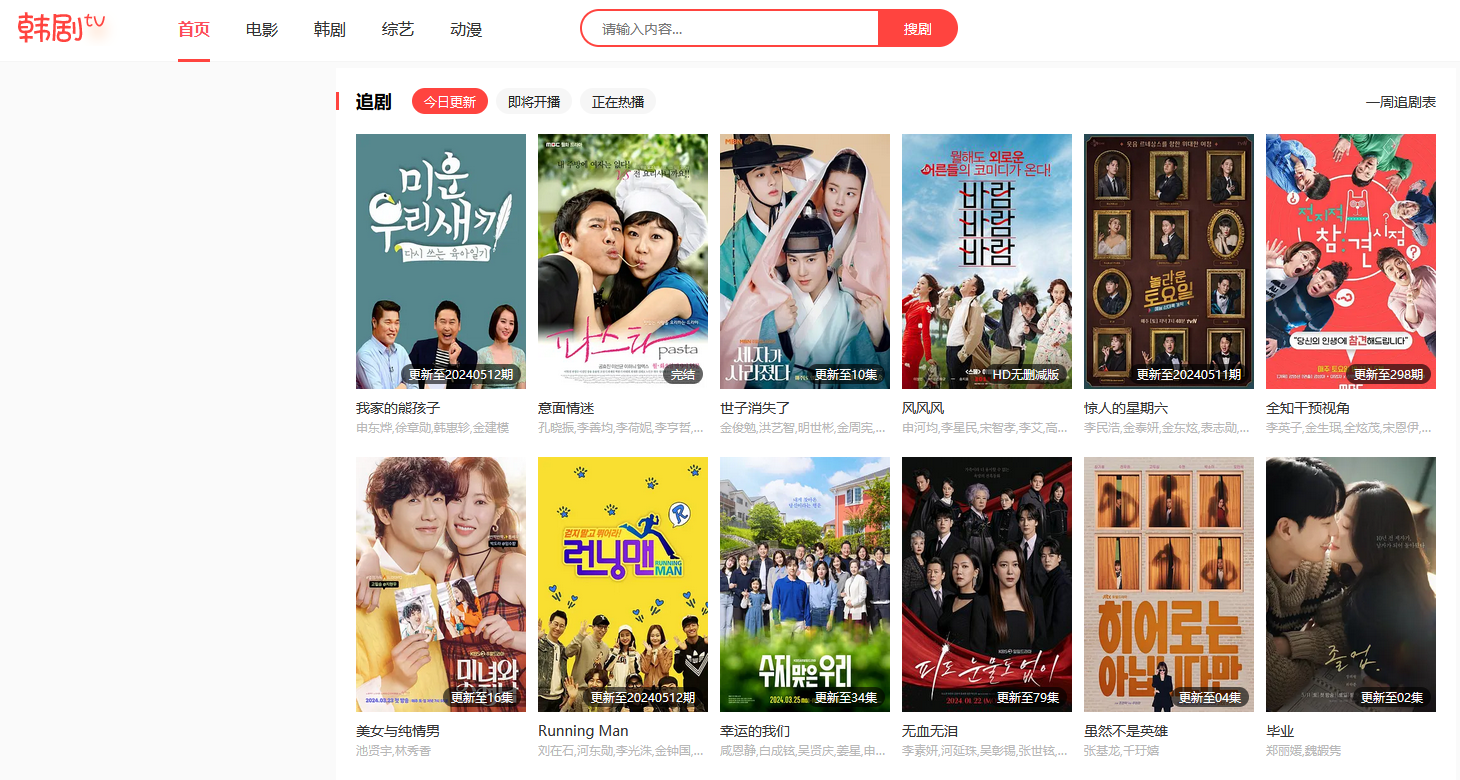Go to the 动漫 tab
The height and width of the screenshot is (780, 1460).
click(466, 30)
